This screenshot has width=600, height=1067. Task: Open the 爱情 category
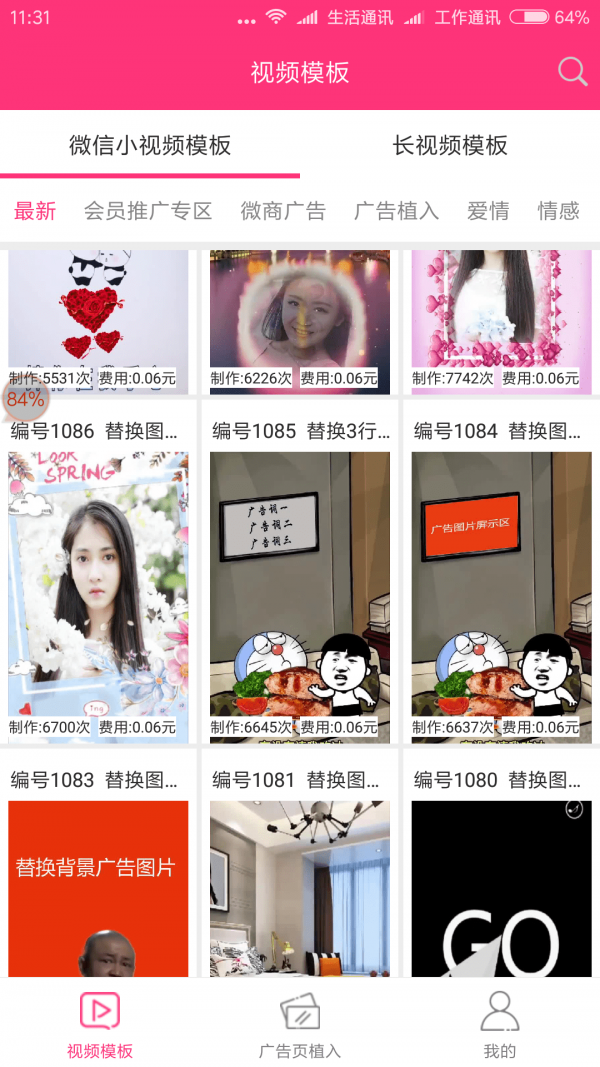coord(488,211)
